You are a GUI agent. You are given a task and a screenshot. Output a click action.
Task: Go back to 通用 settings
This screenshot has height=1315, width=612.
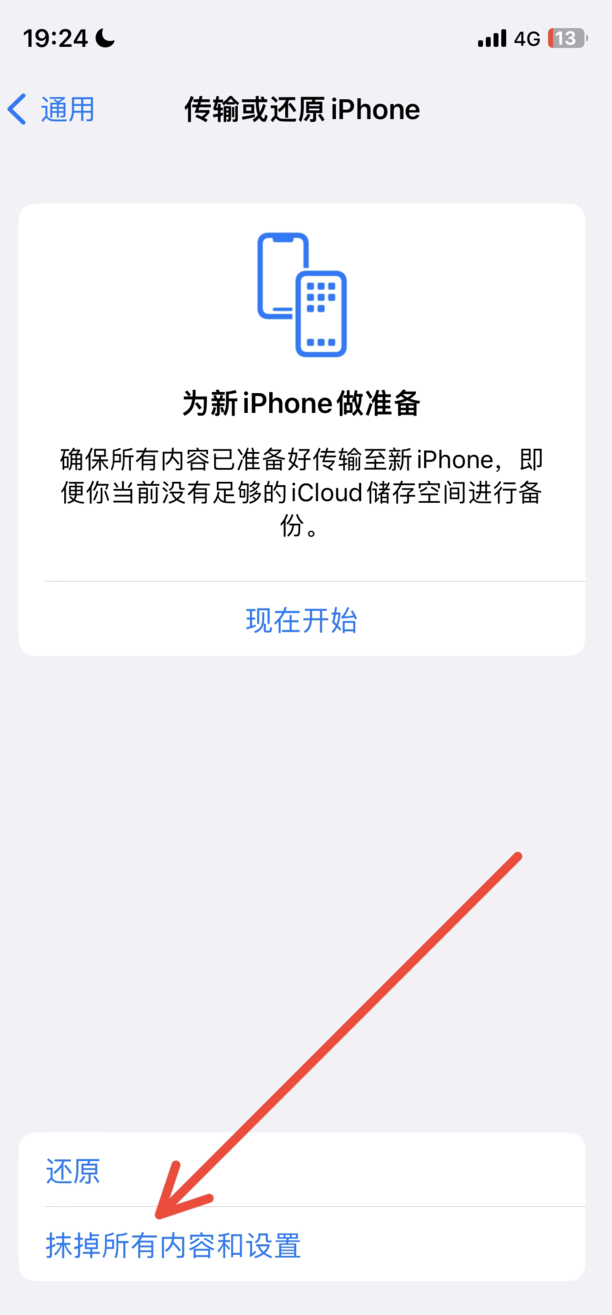[52, 109]
